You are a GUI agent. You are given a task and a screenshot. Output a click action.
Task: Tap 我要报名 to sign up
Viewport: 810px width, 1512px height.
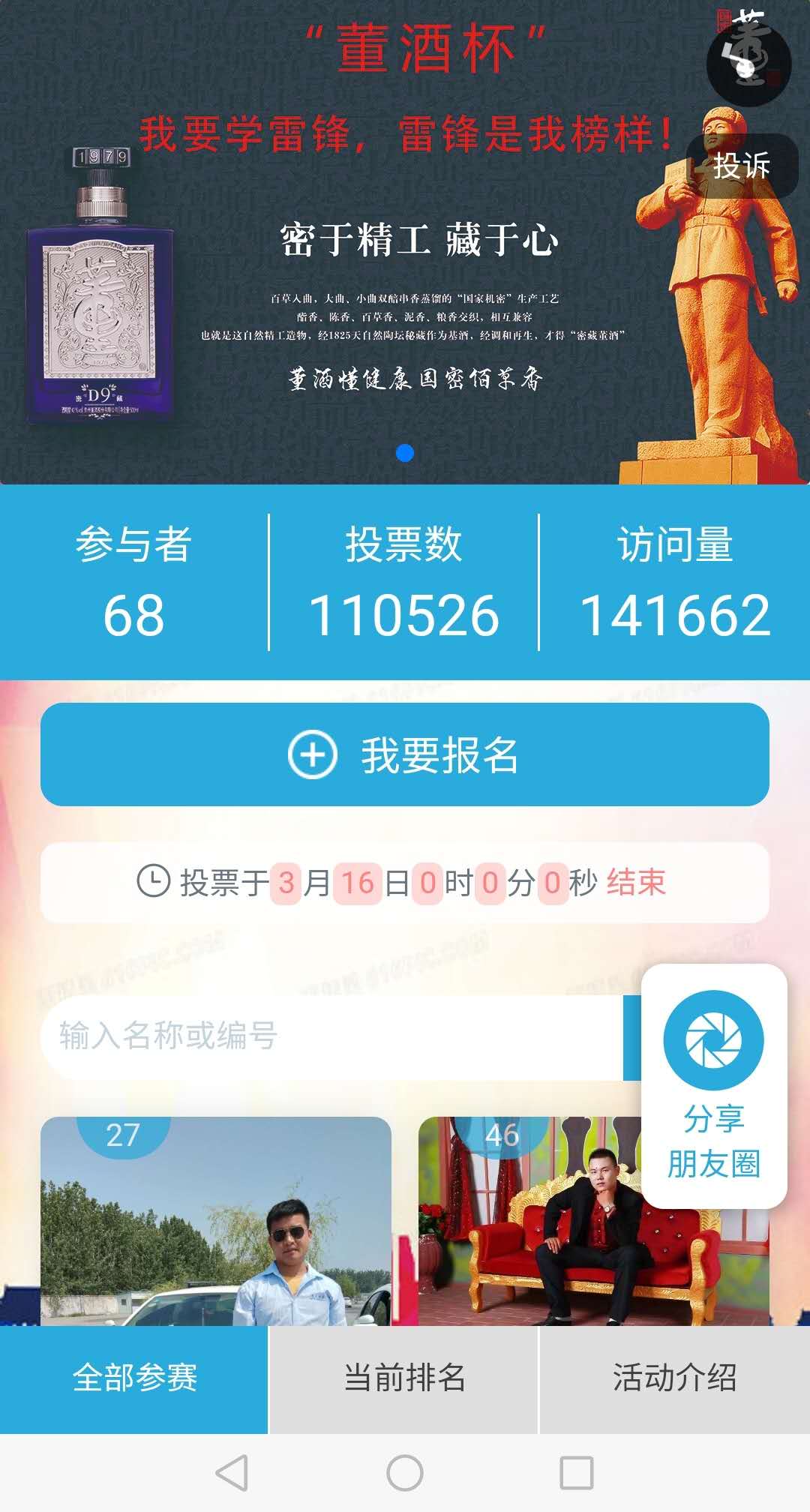[405, 754]
